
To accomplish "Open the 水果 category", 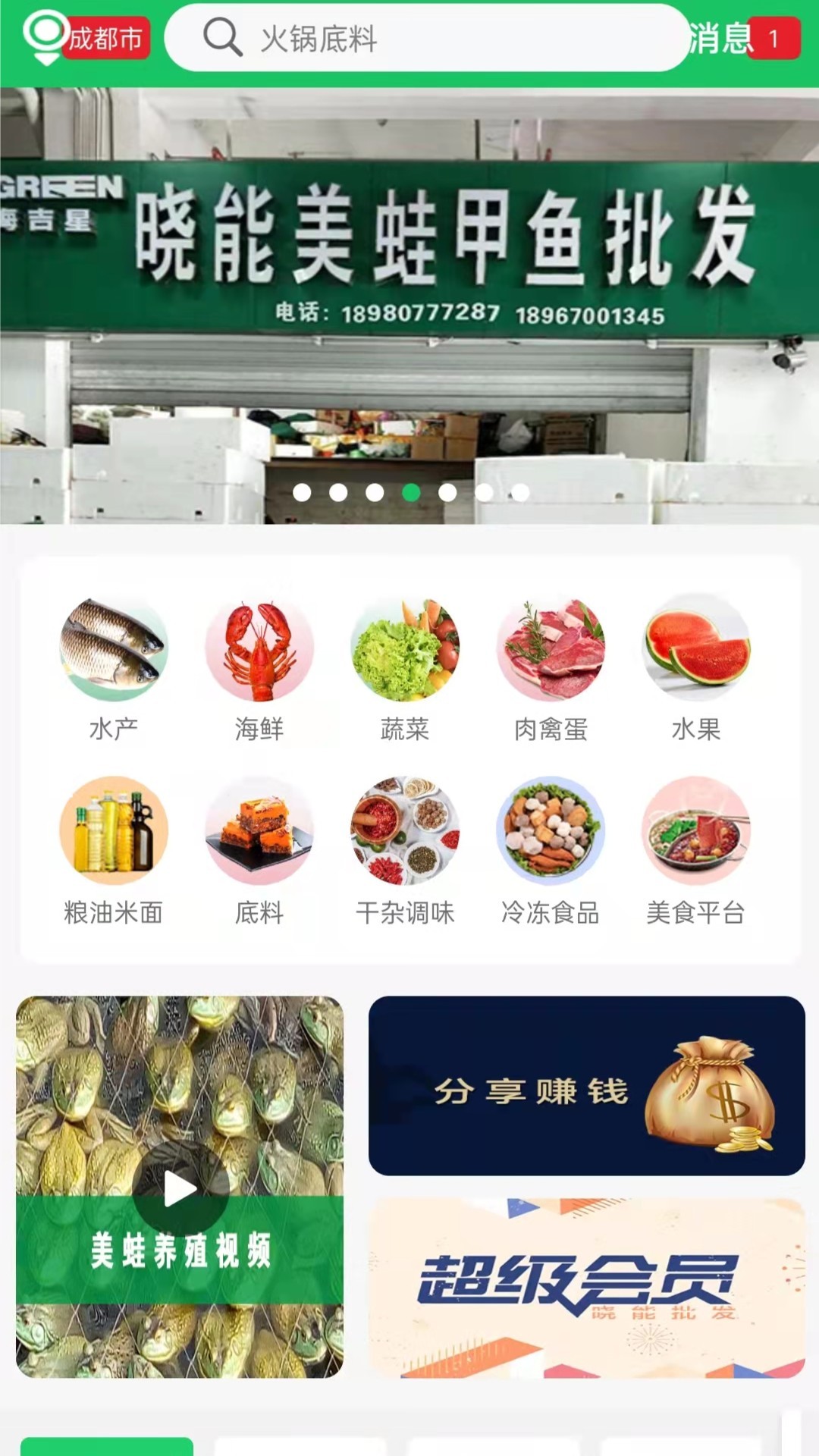I will click(696, 669).
